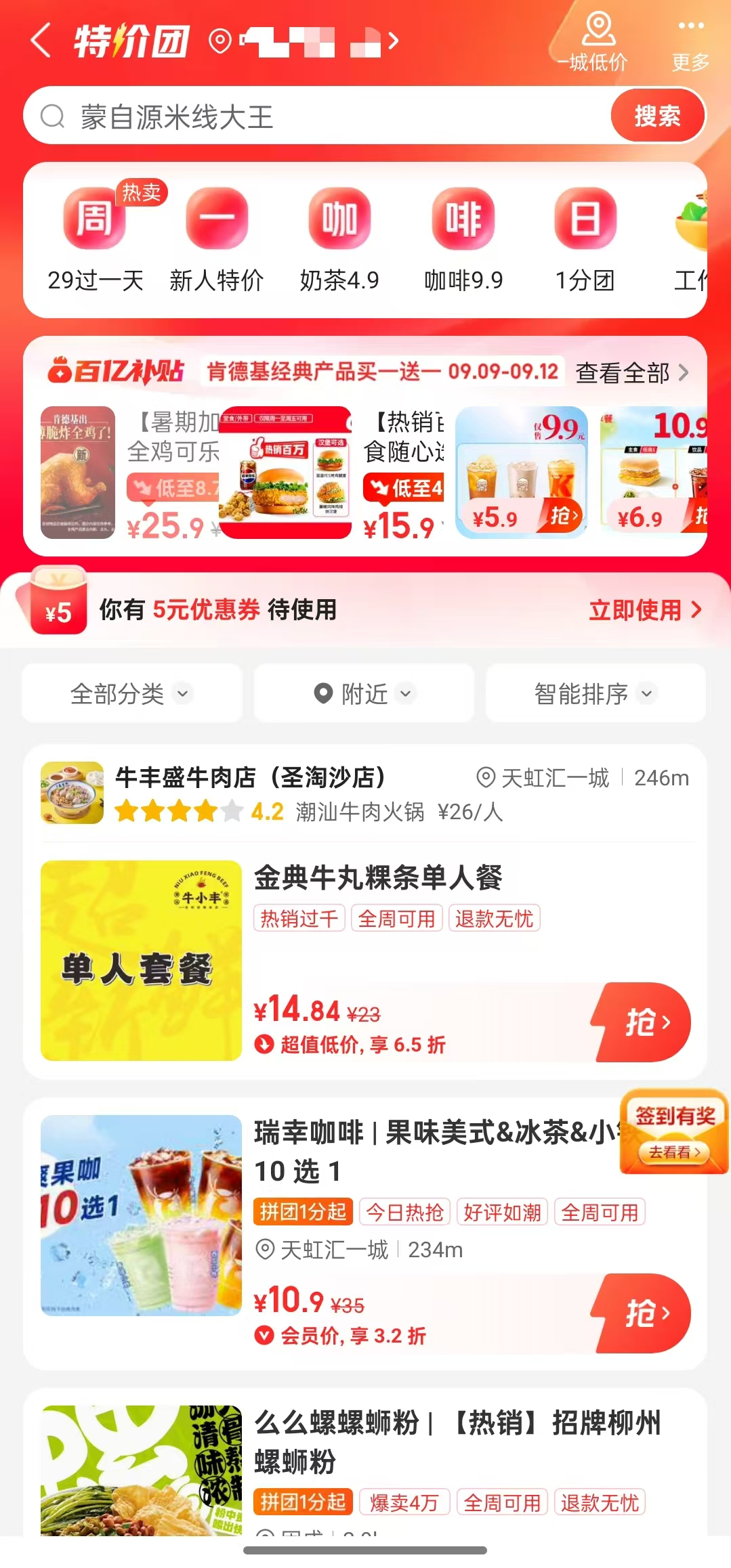
Task: Open 牛丰盛牛肉店（圣淘沙店） shop row
Action: coord(365,793)
